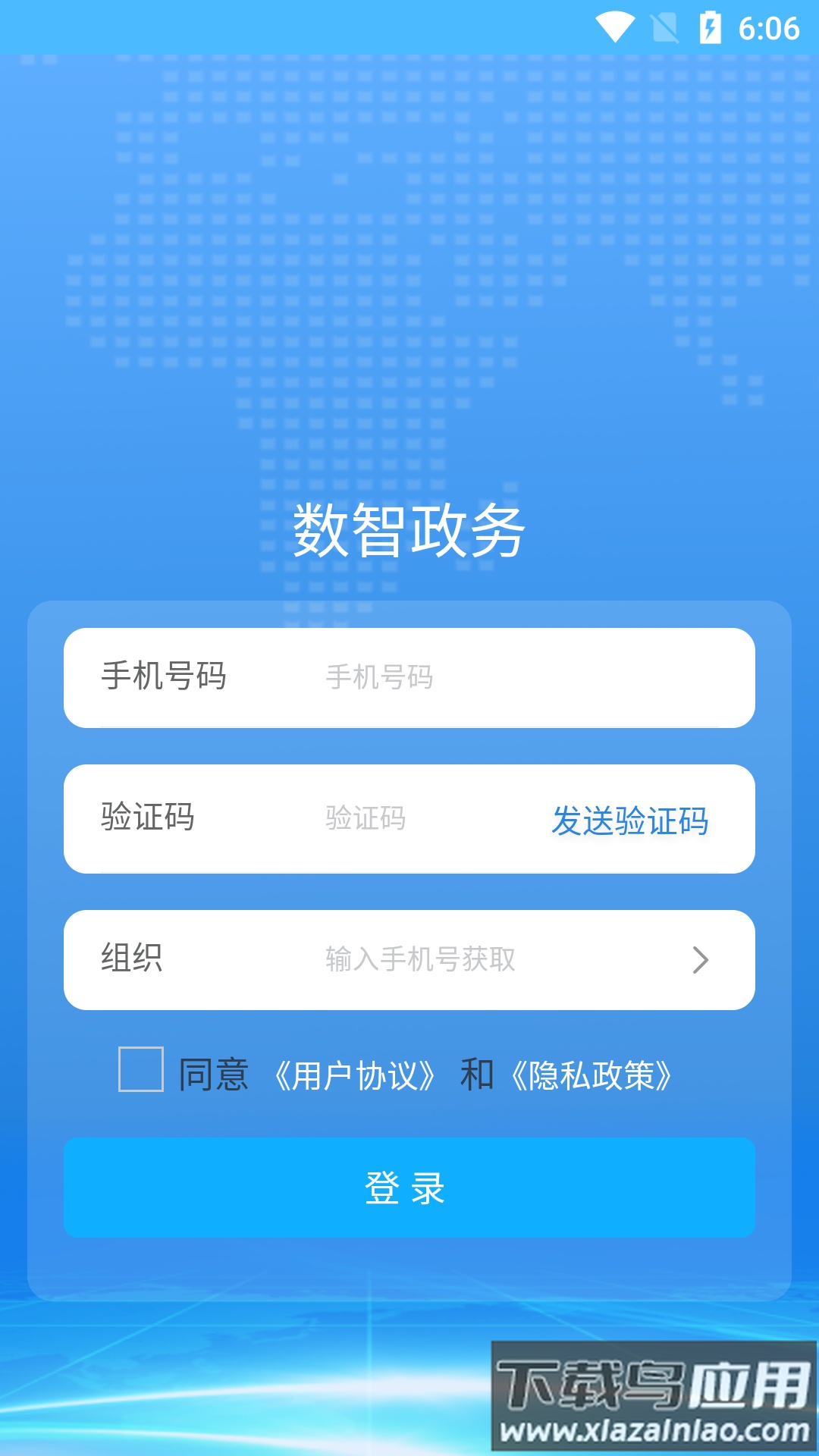This screenshot has width=819, height=1456.
Task: Expand the 组织 selector via the chevron
Action: click(701, 958)
